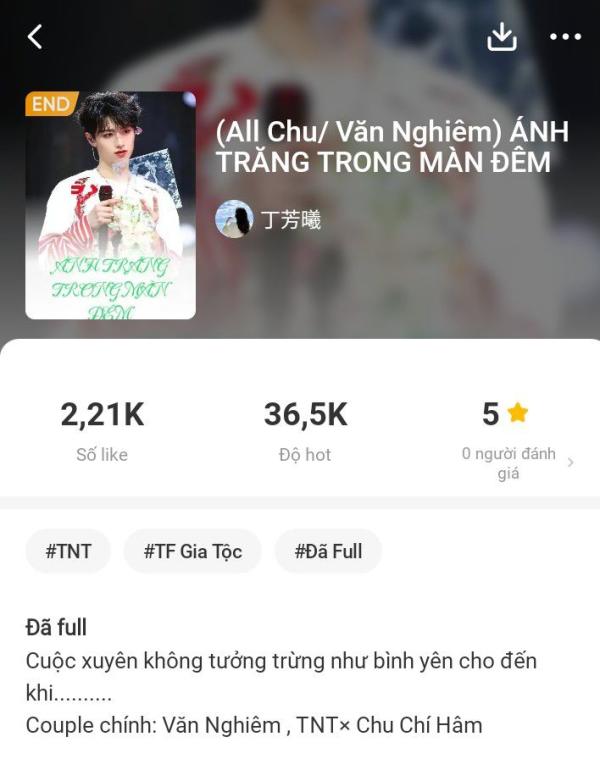Open the ratings section with chevron

pyautogui.click(x=570, y=462)
